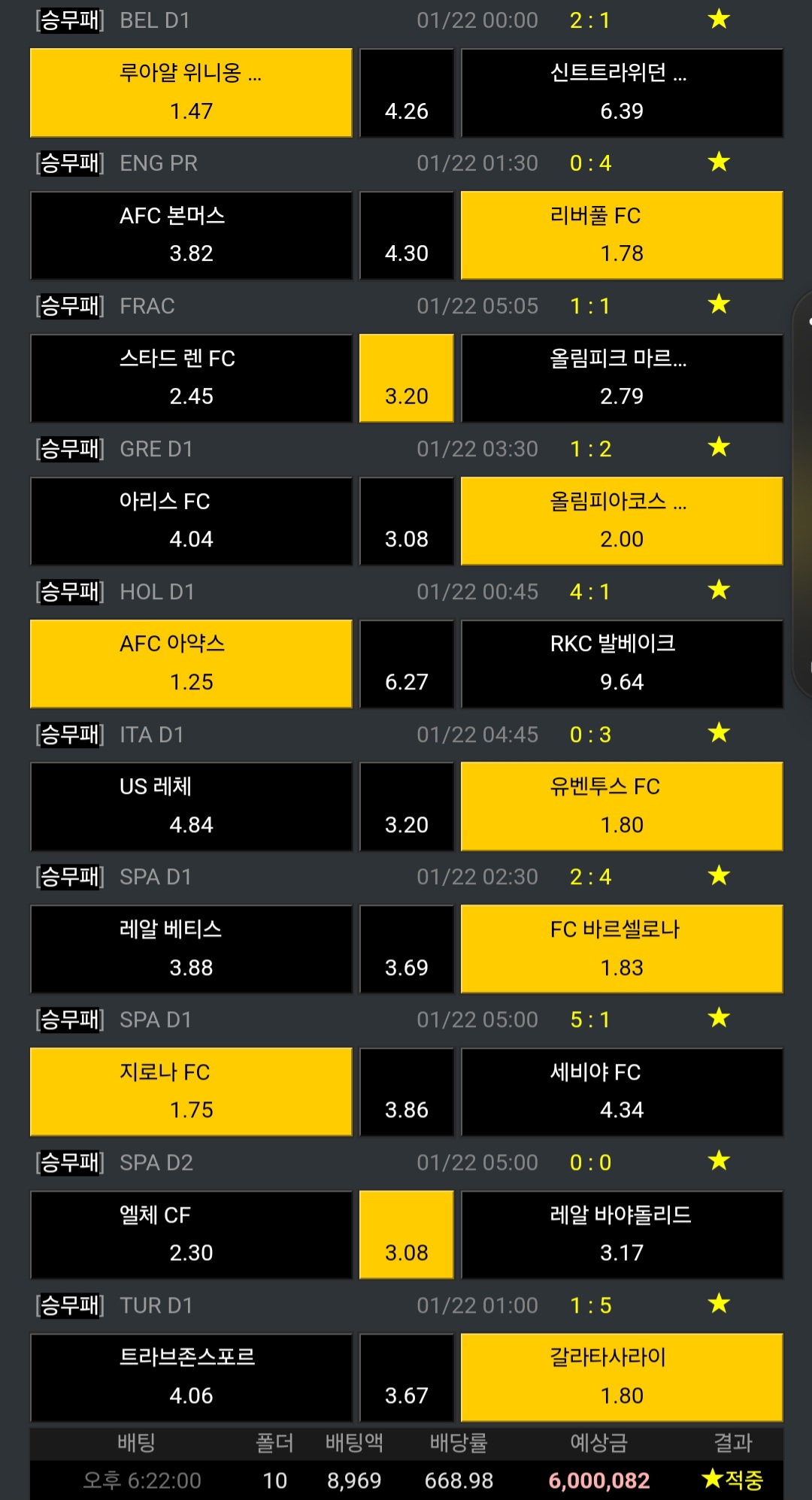Choose 리버풀 FC odds 1.78
The image size is (812, 1500).
[x=622, y=235]
